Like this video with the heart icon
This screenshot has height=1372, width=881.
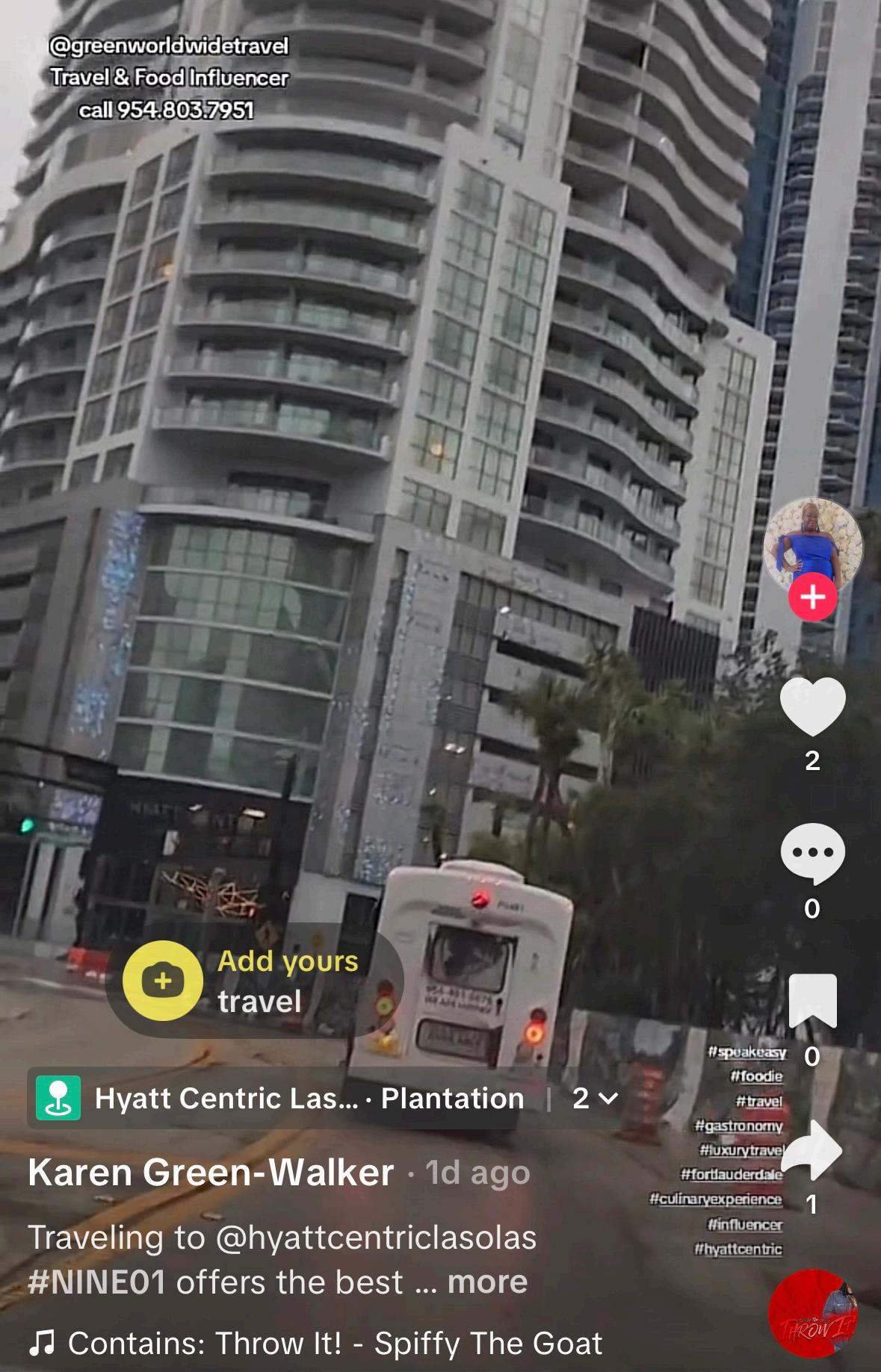coord(812,707)
